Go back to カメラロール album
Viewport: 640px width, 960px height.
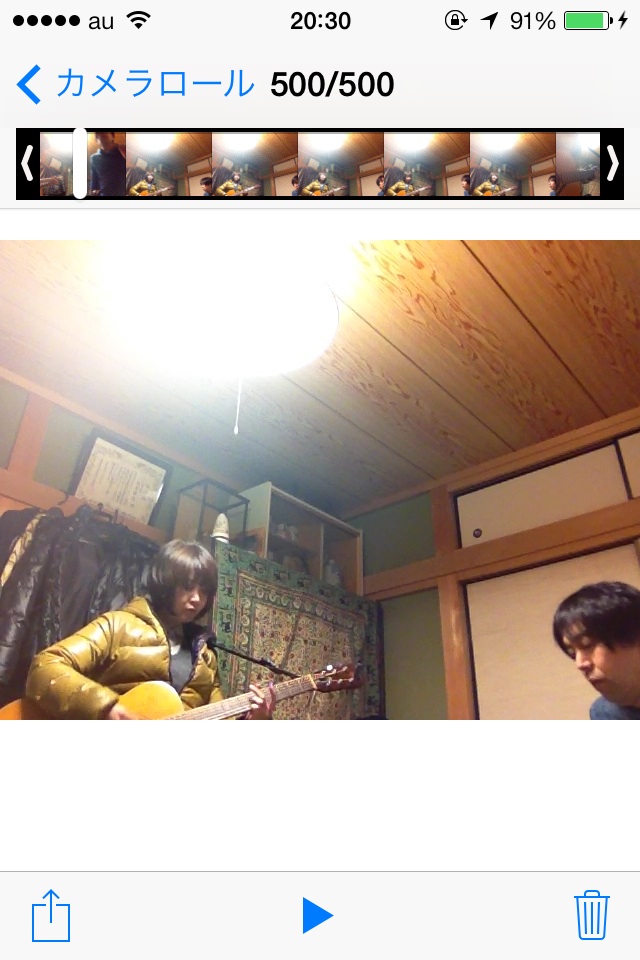[x=135, y=85]
